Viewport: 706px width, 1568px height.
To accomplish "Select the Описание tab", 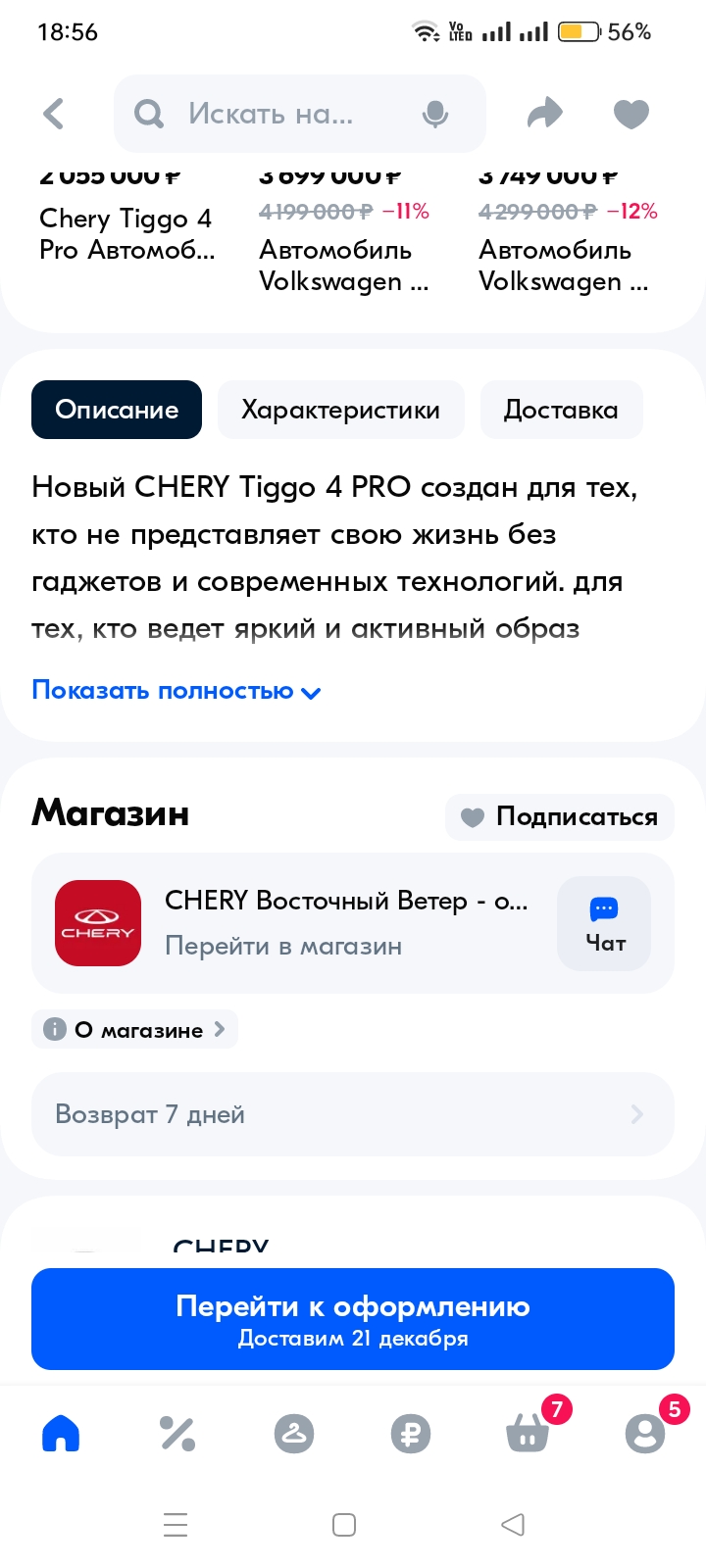I will pyautogui.click(x=117, y=410).
